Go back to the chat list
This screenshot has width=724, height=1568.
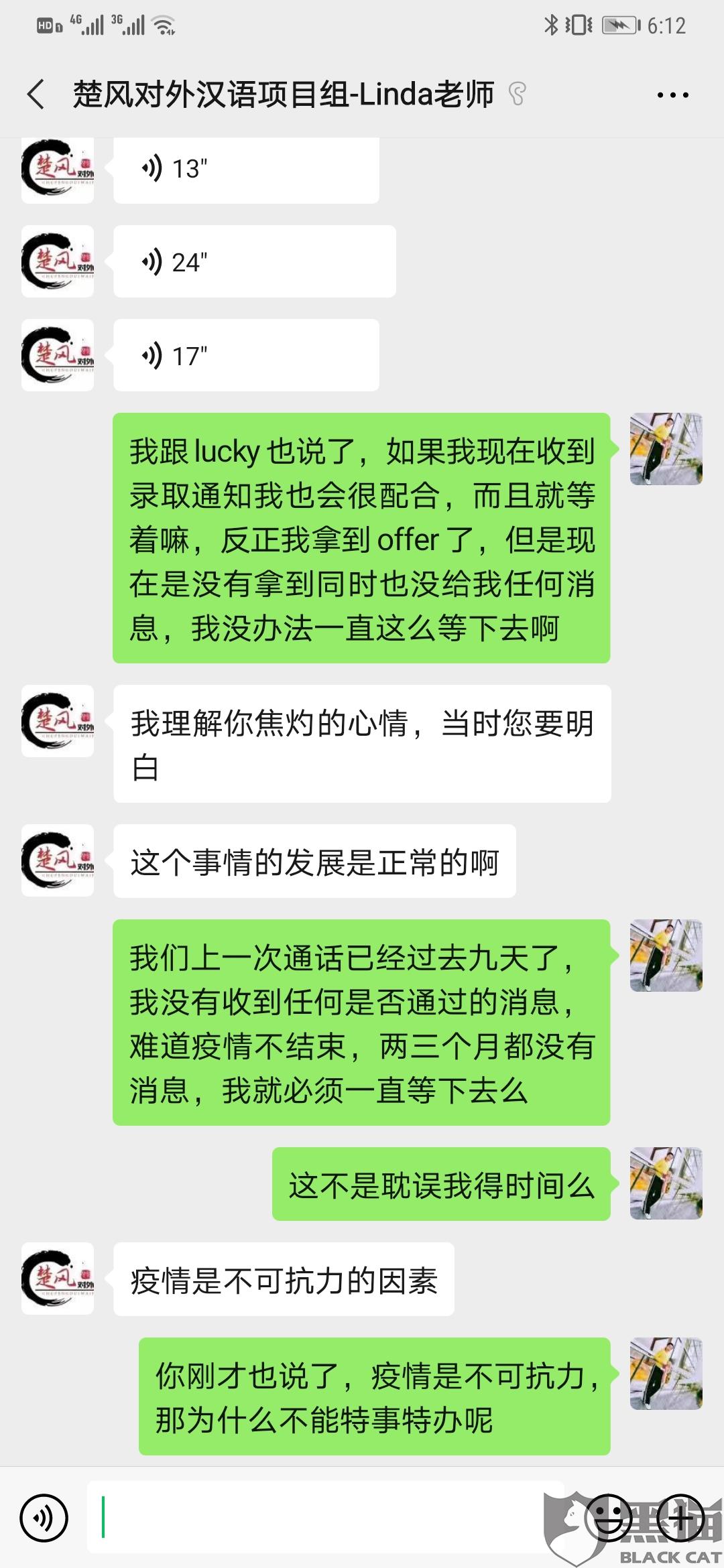click(36, 94)
